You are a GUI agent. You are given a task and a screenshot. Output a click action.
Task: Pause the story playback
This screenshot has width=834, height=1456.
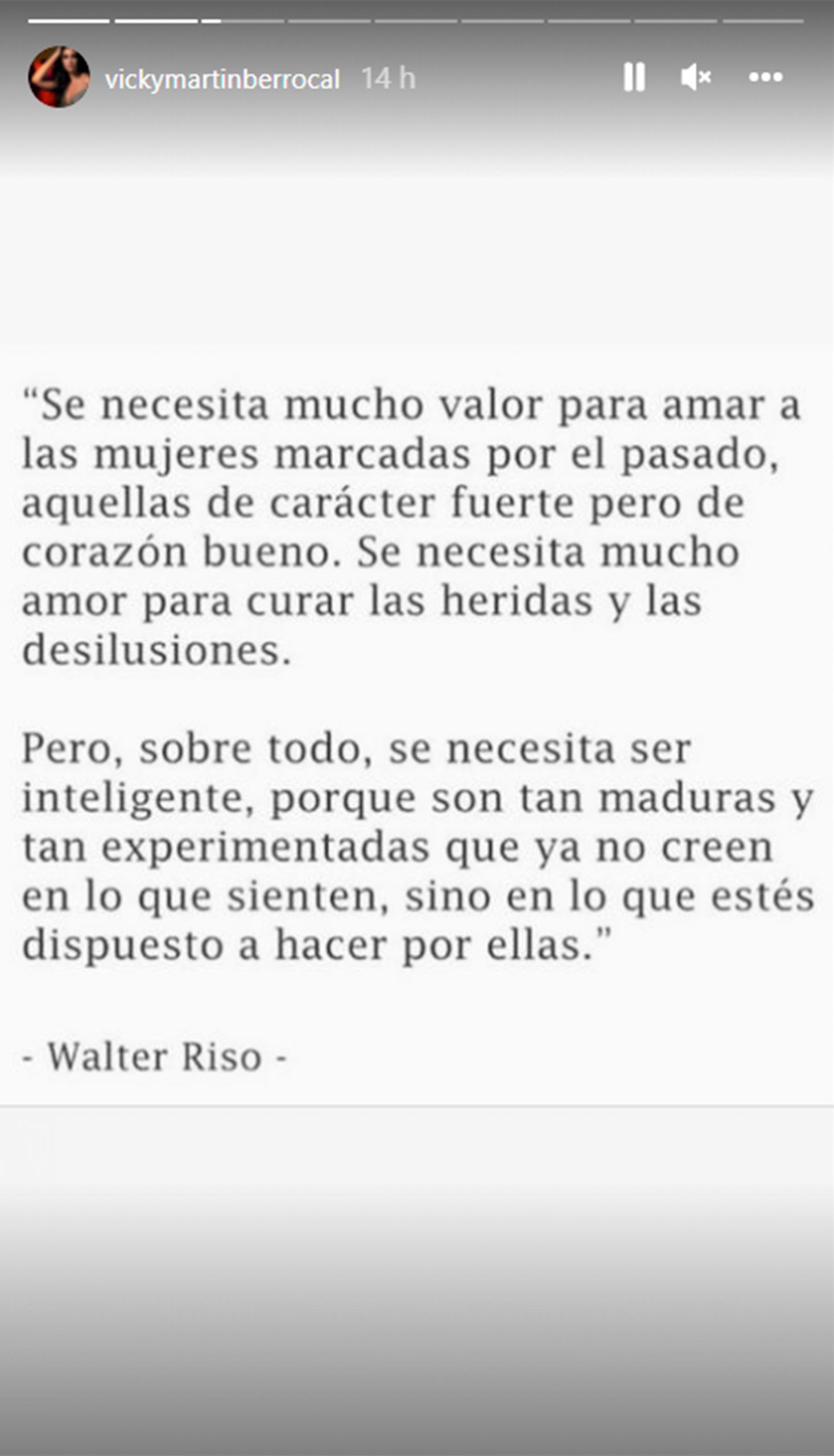[634, 77]
